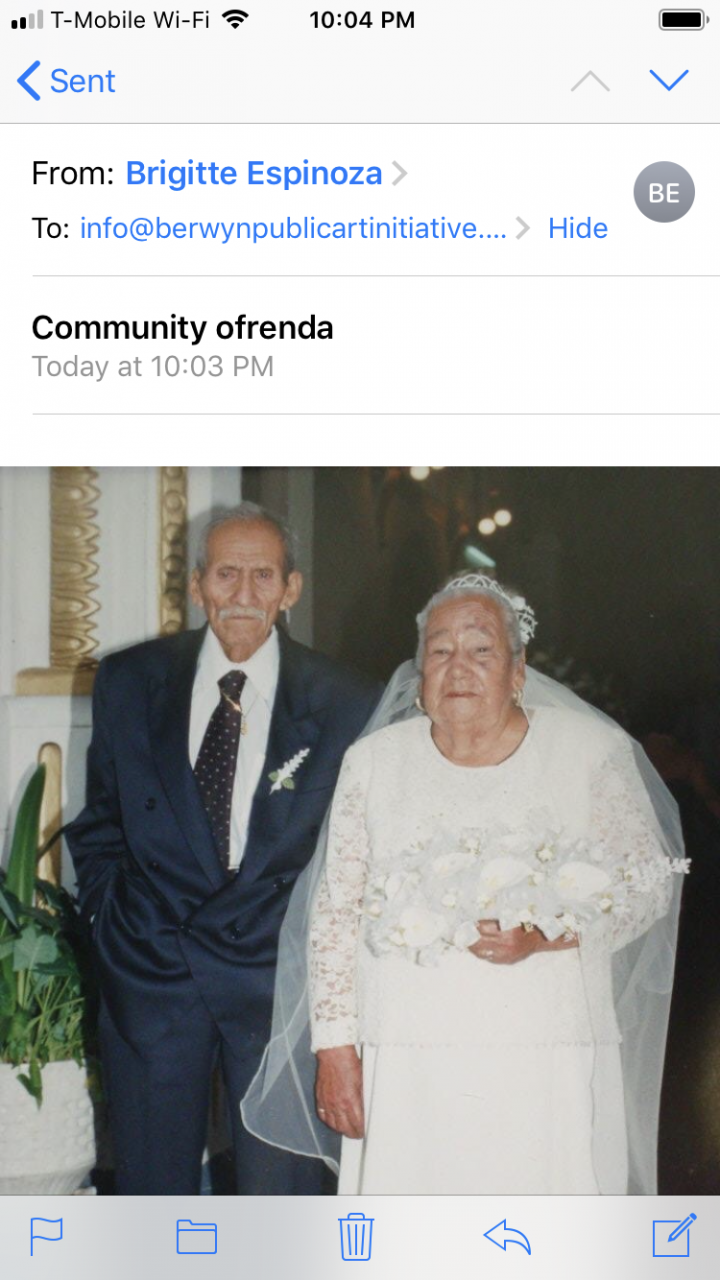The width and height of the screenshot is (720, 1280).
Task: Compose a new email
Action: pos(673,1235)
